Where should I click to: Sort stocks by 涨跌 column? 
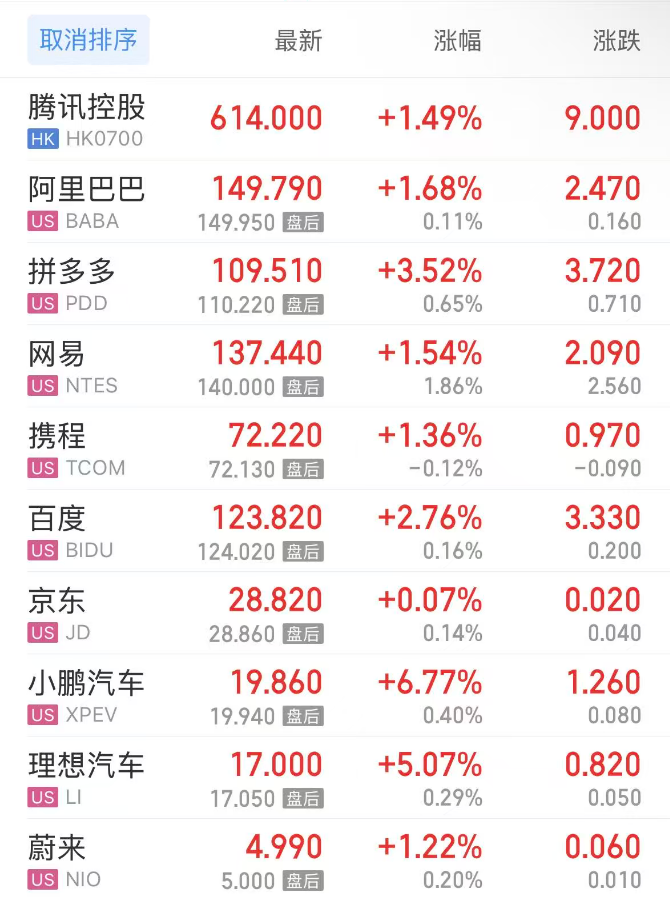(616, 41)
